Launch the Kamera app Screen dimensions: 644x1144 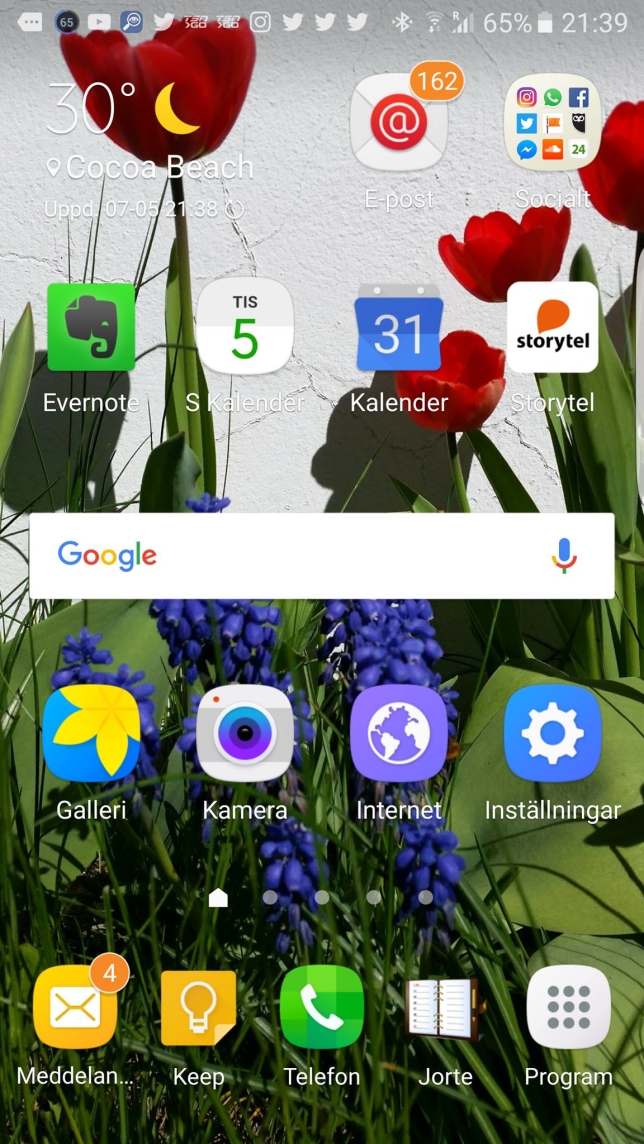coord(245,734)
